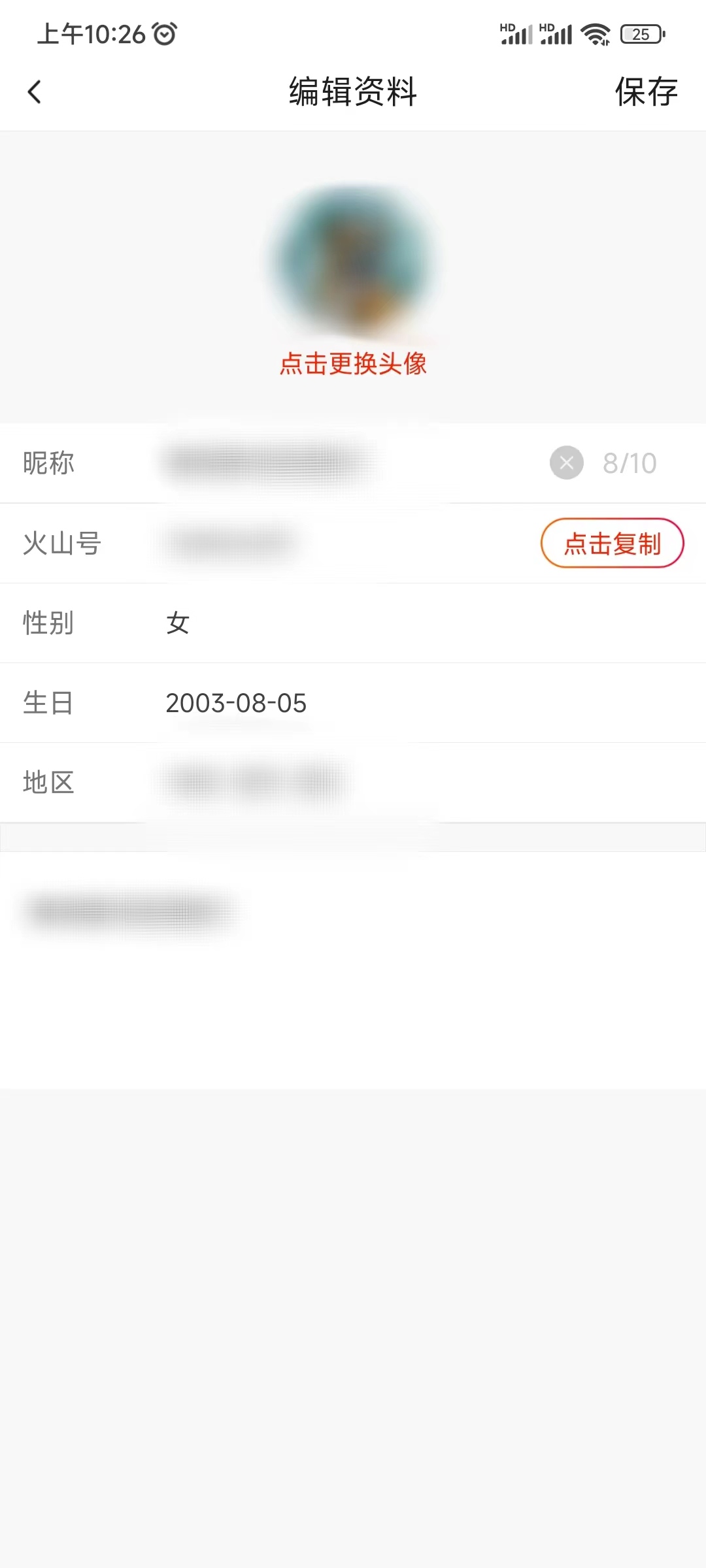This screenshot has height=1568, width=706.
Task: Tap the clear (x) icon in nickname field
Action: [x=566, y=463]
